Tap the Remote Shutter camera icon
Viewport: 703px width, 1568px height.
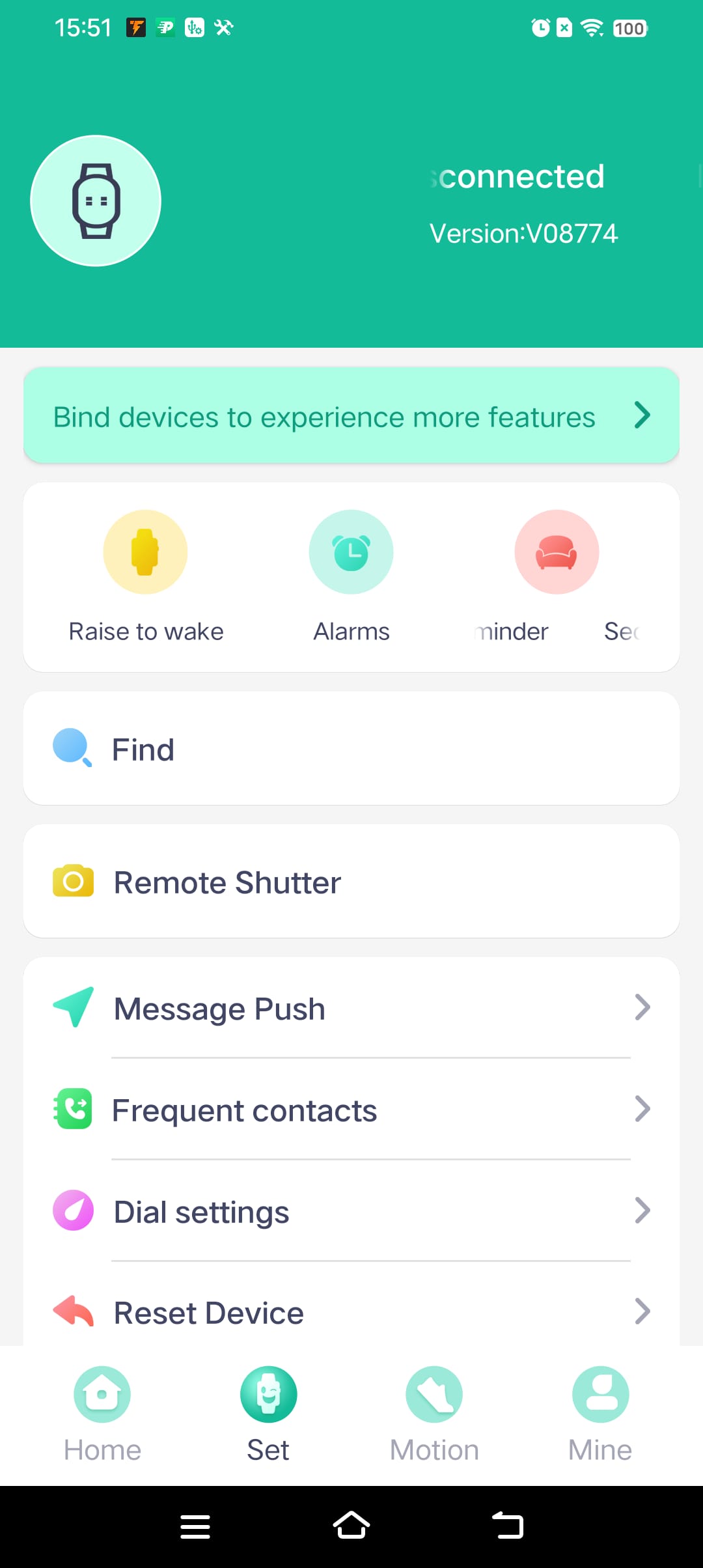pos(73,881)
